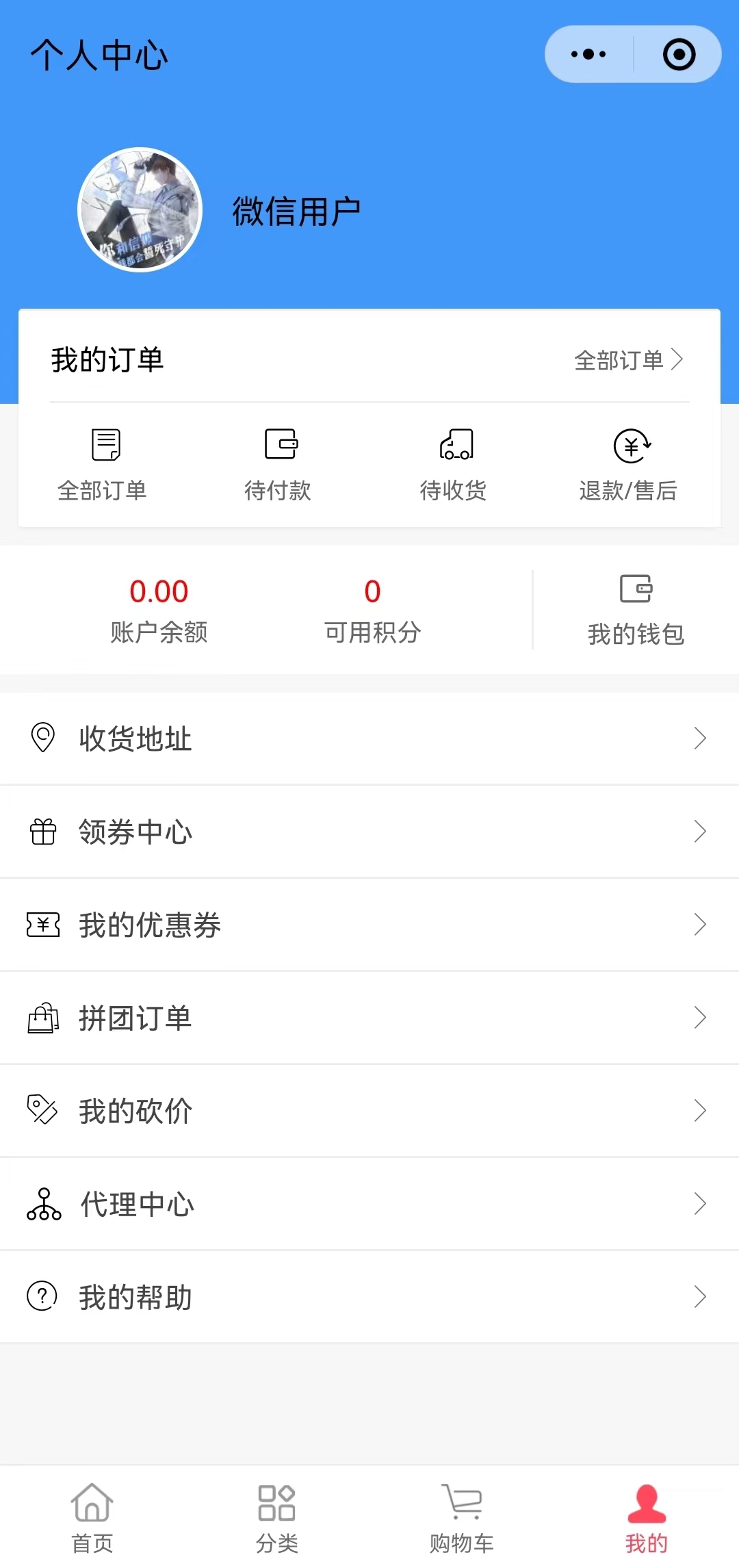Screen dimensions: 739x1568
Task: Open 我的砍价 my bargains
Action: (369, 1111)
